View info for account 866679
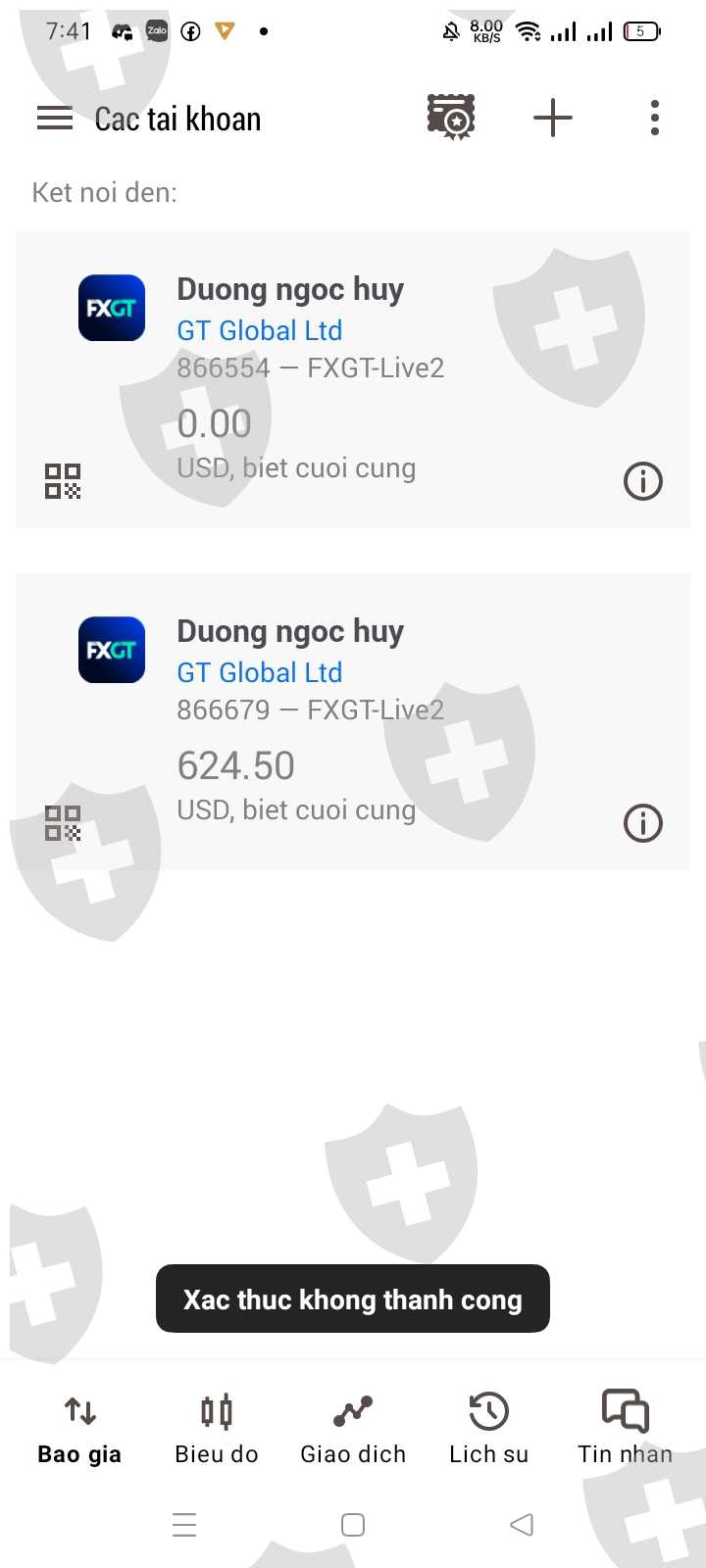The height and width of the screenshot is (1568, 706). pyautogui.click(x=643, y=823)
